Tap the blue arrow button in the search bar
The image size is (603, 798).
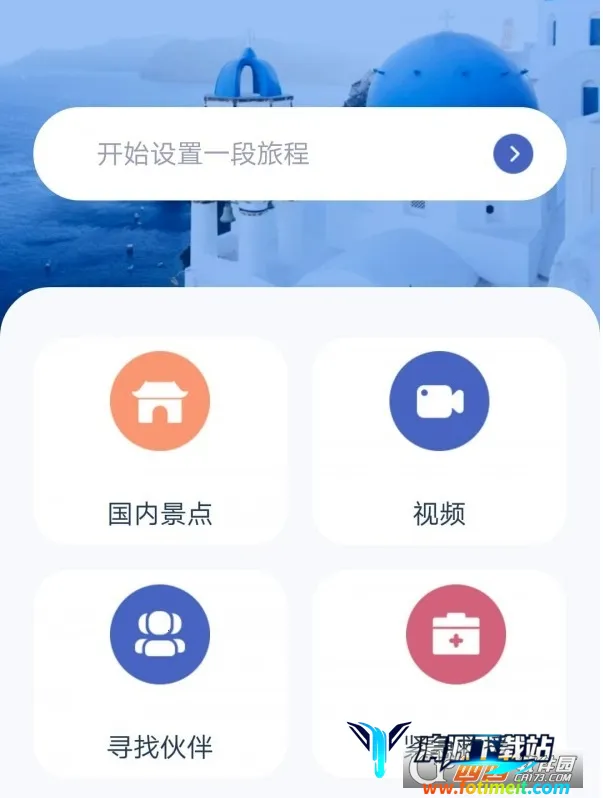tap(513, 154)
